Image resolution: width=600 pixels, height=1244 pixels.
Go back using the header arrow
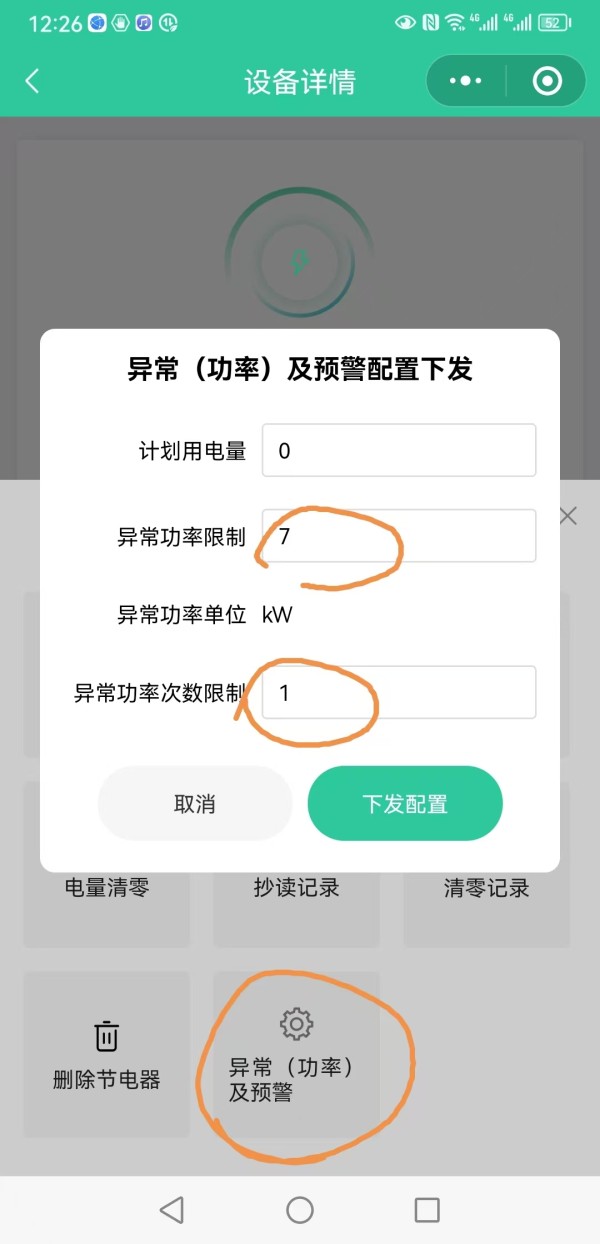click(x=32, y=81)
